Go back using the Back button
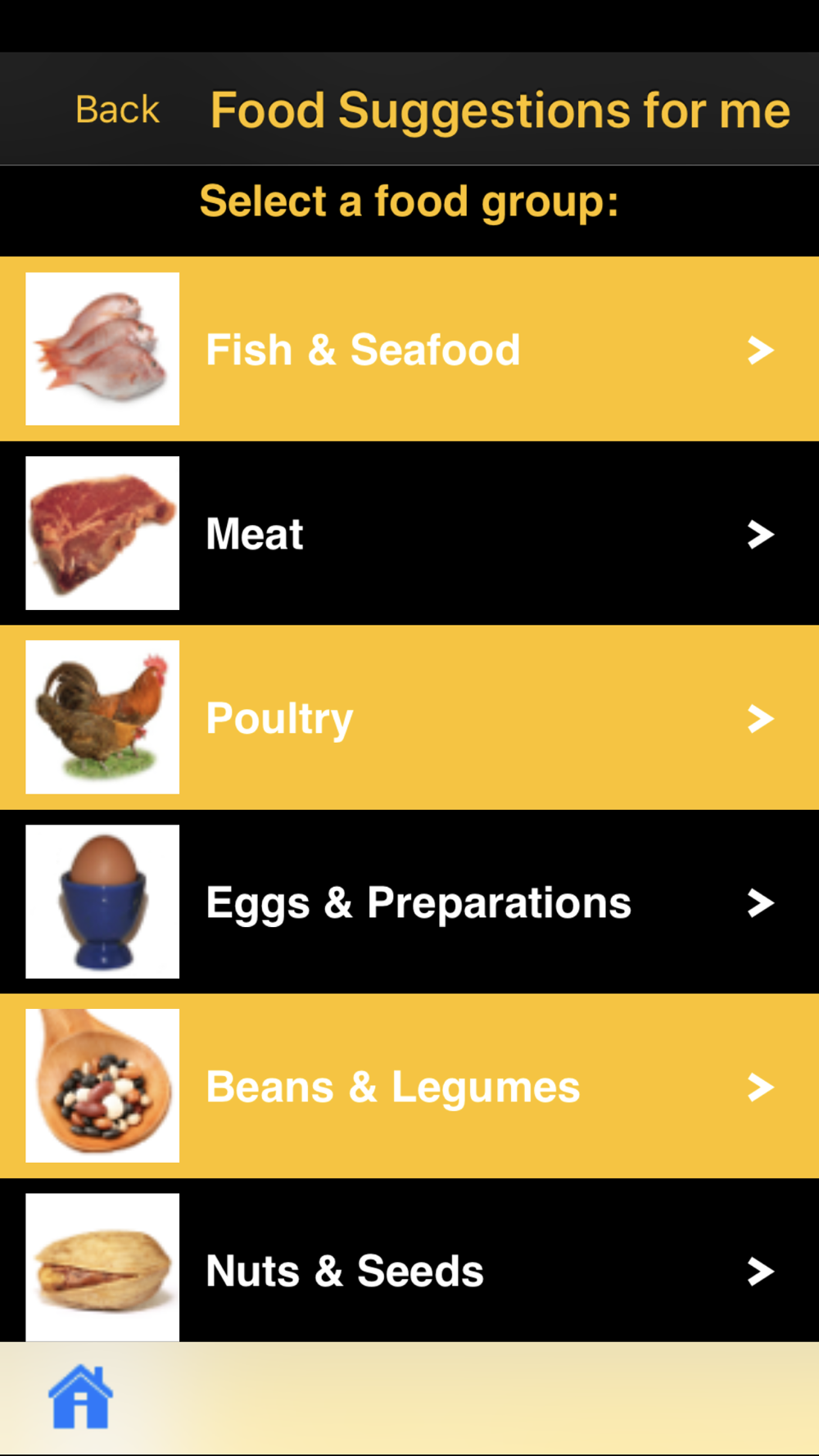This screenshot has height=1456, width=819. (x=117, y=109)
